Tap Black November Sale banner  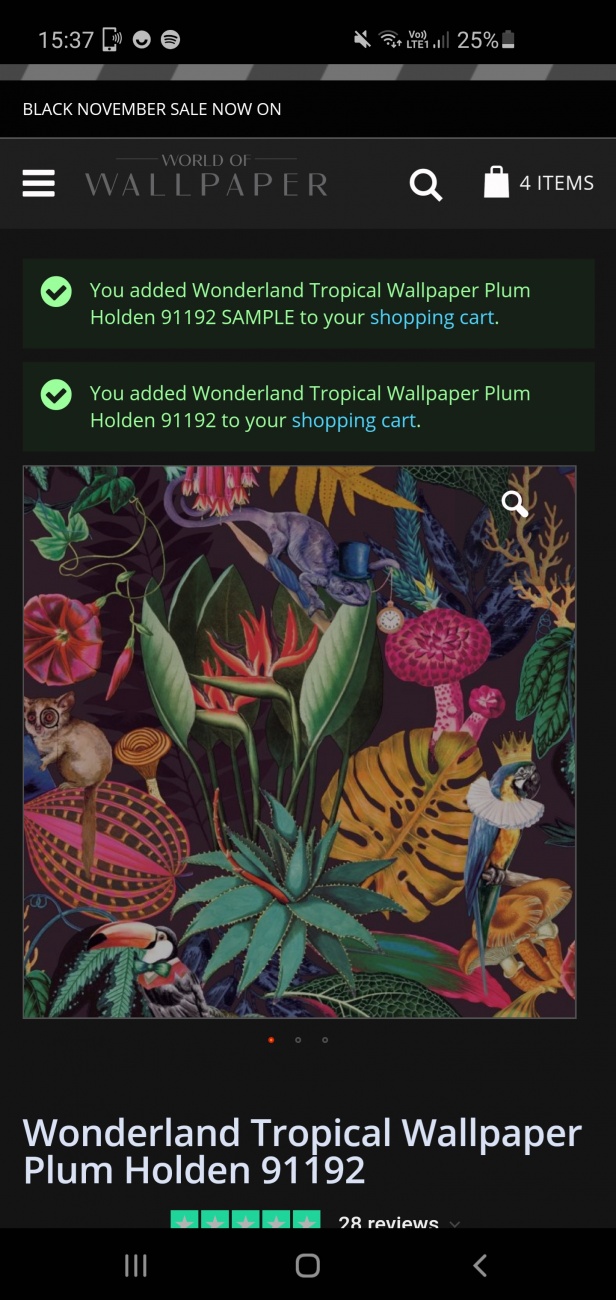[x=152, y=109]
